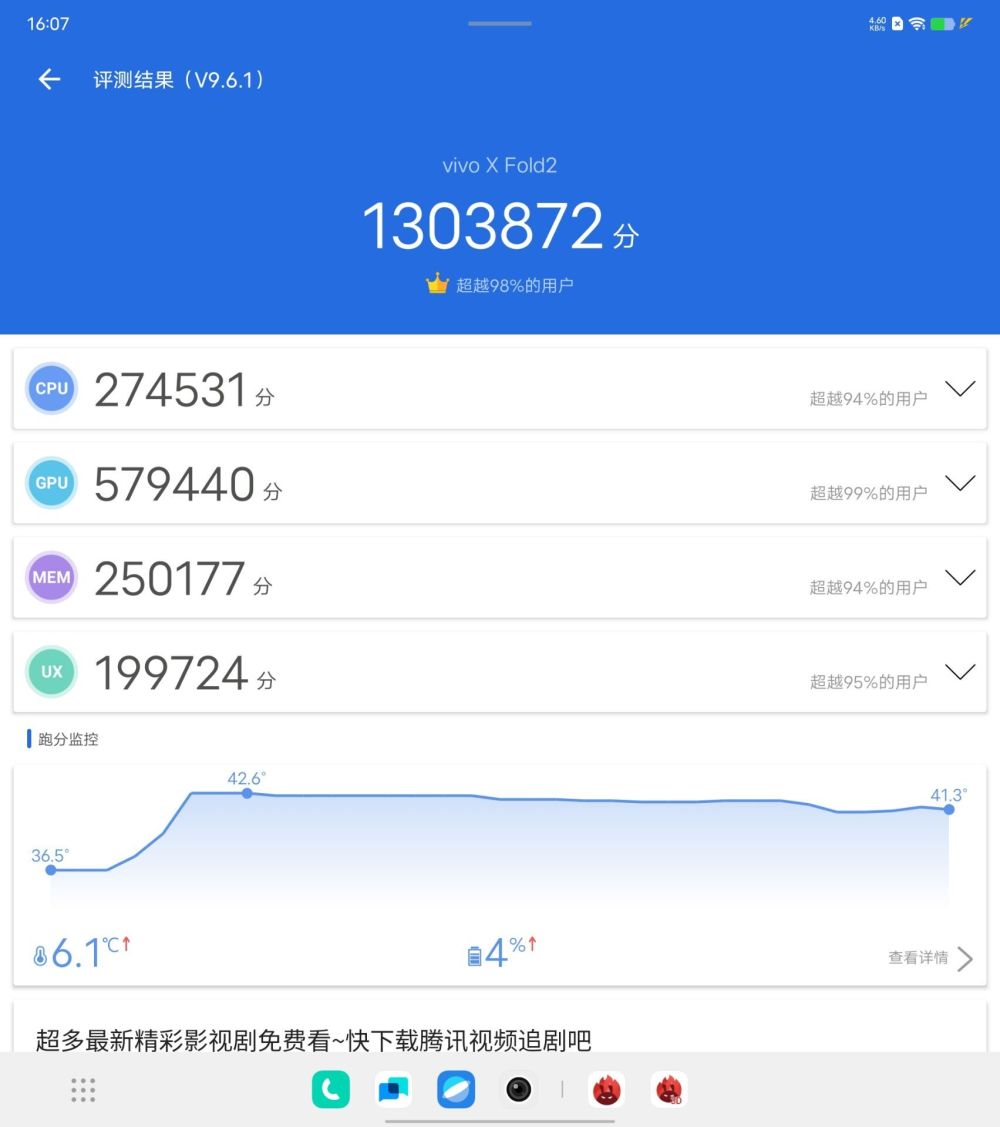Open the AnTuTu app from the dock
The height and width of the screenshot is (1127, 1000).
click(605, 1090)
